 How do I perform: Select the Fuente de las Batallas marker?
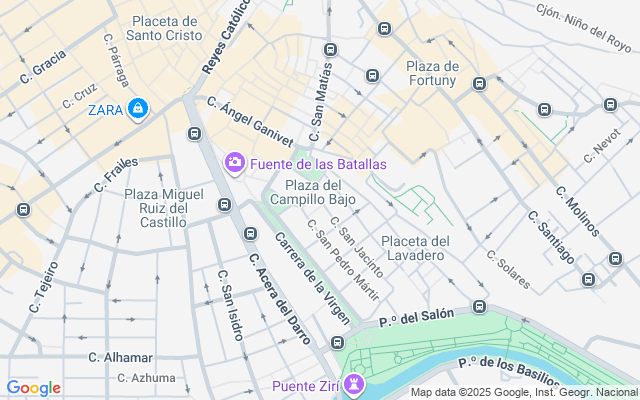(235, 163)
